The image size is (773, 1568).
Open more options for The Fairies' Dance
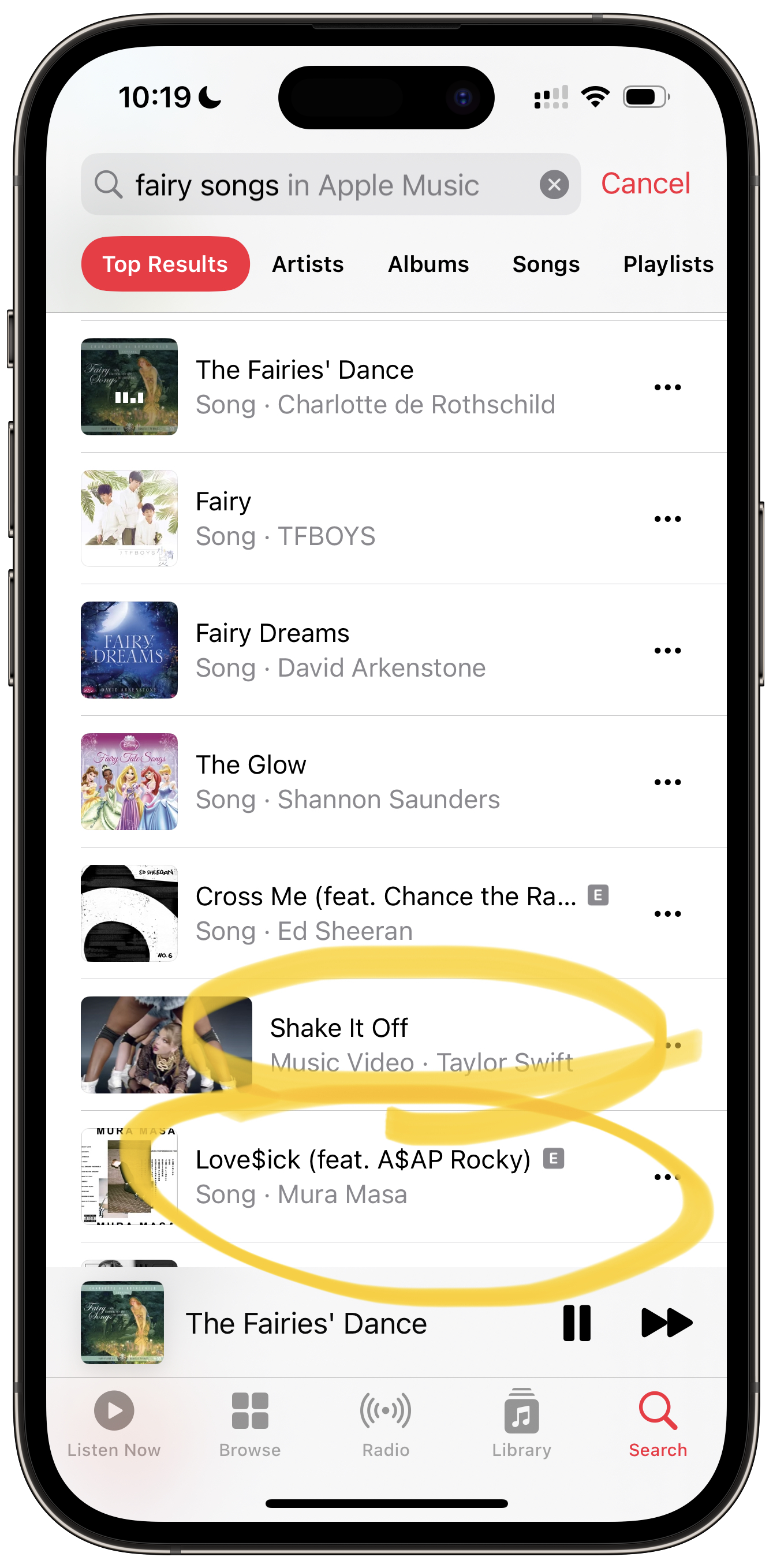pos(667,387)
